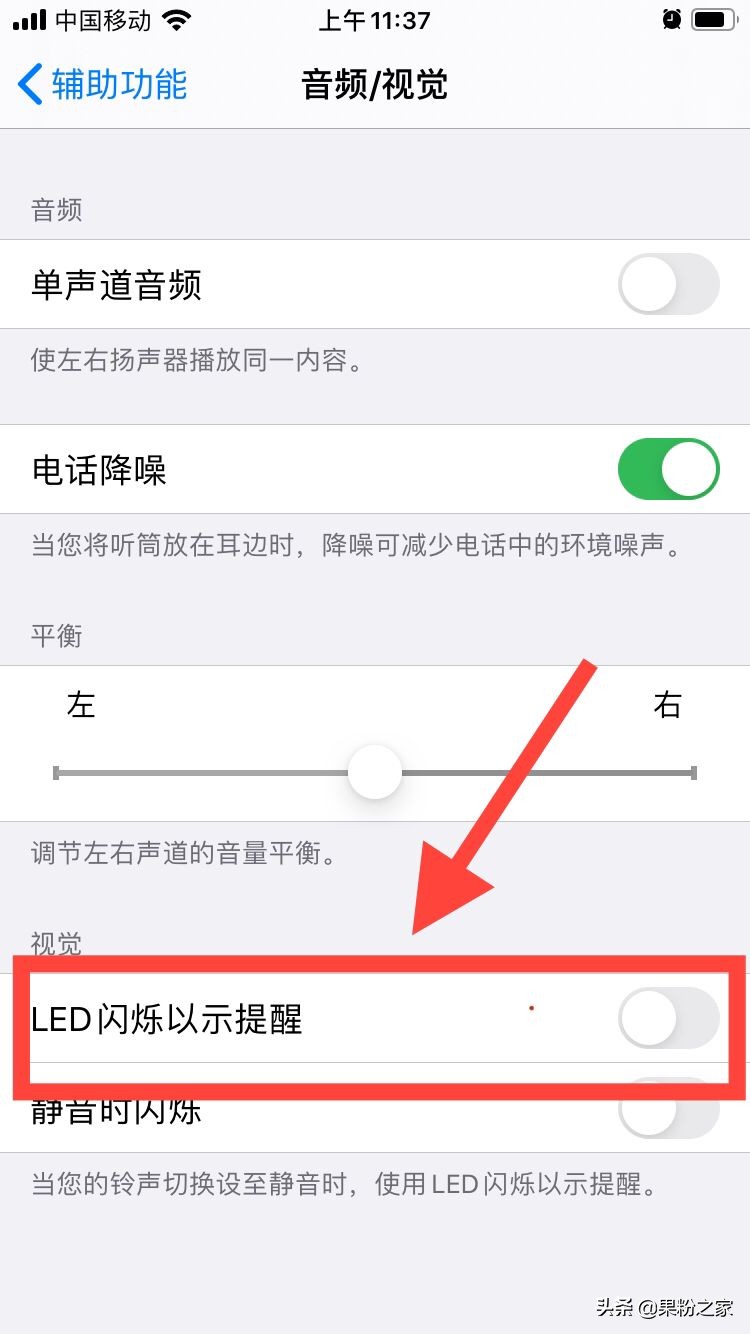Enable the 单声道音频 toggle
This screenshot has width=750, height=1334.
tap(668, 285)
